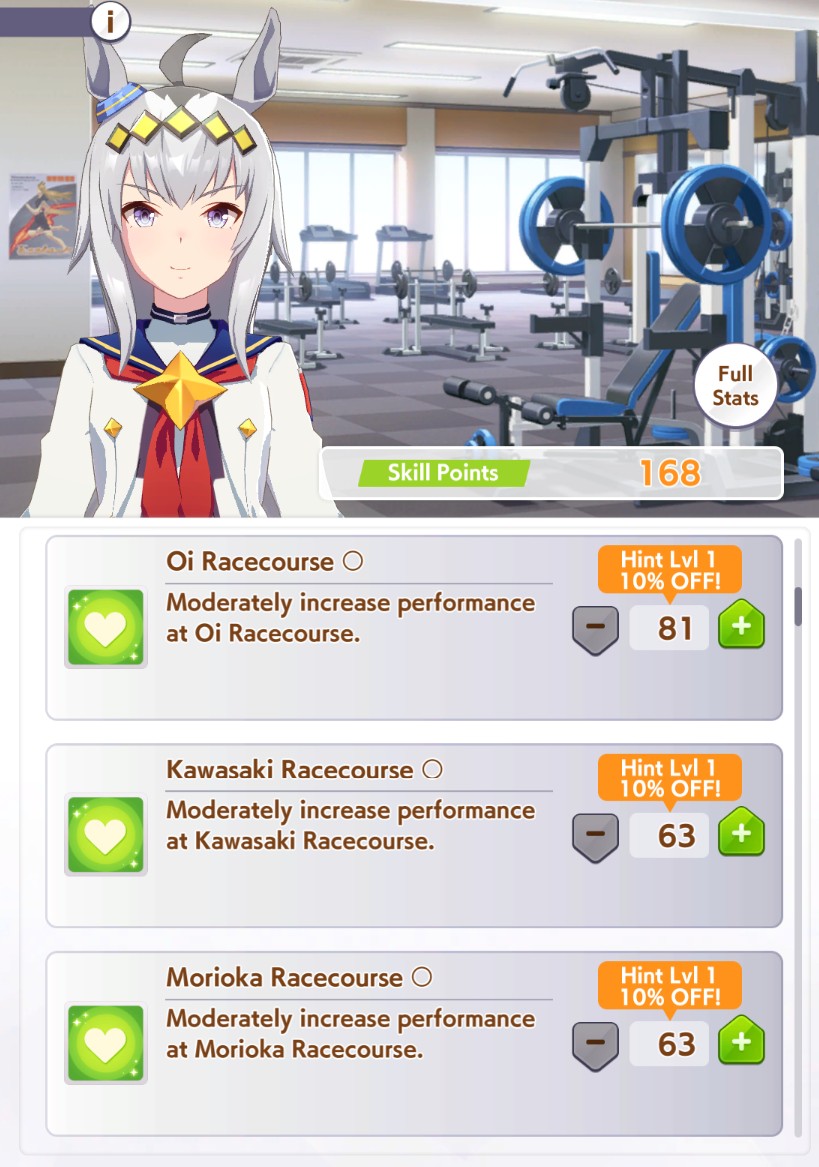Tap minus for Kawasaki Racecourse skill
The height and width of the screenshot is (1167, 819).
[595, 837]
